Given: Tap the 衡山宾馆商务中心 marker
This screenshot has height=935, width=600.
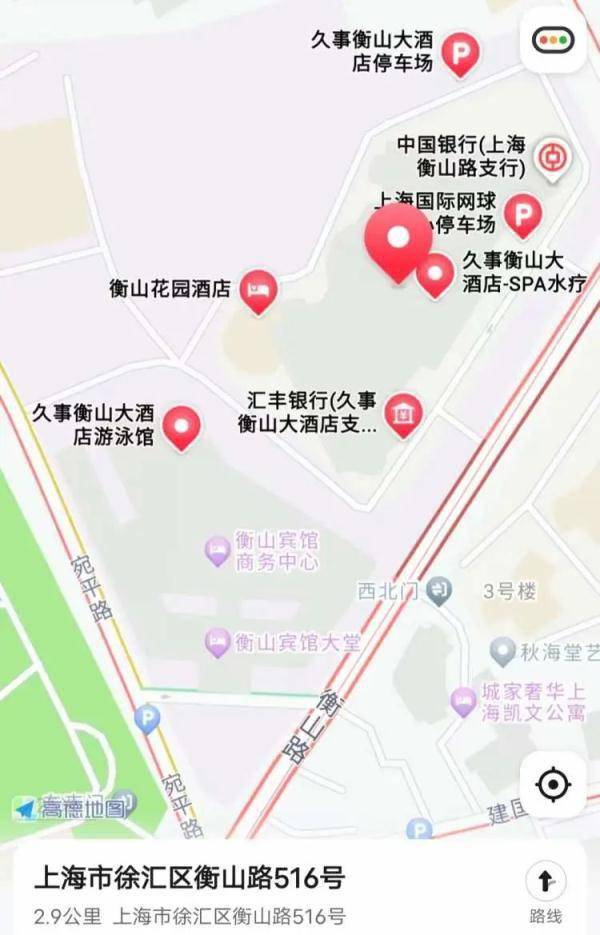Looking at the screenshot, I should click(218, 549).
